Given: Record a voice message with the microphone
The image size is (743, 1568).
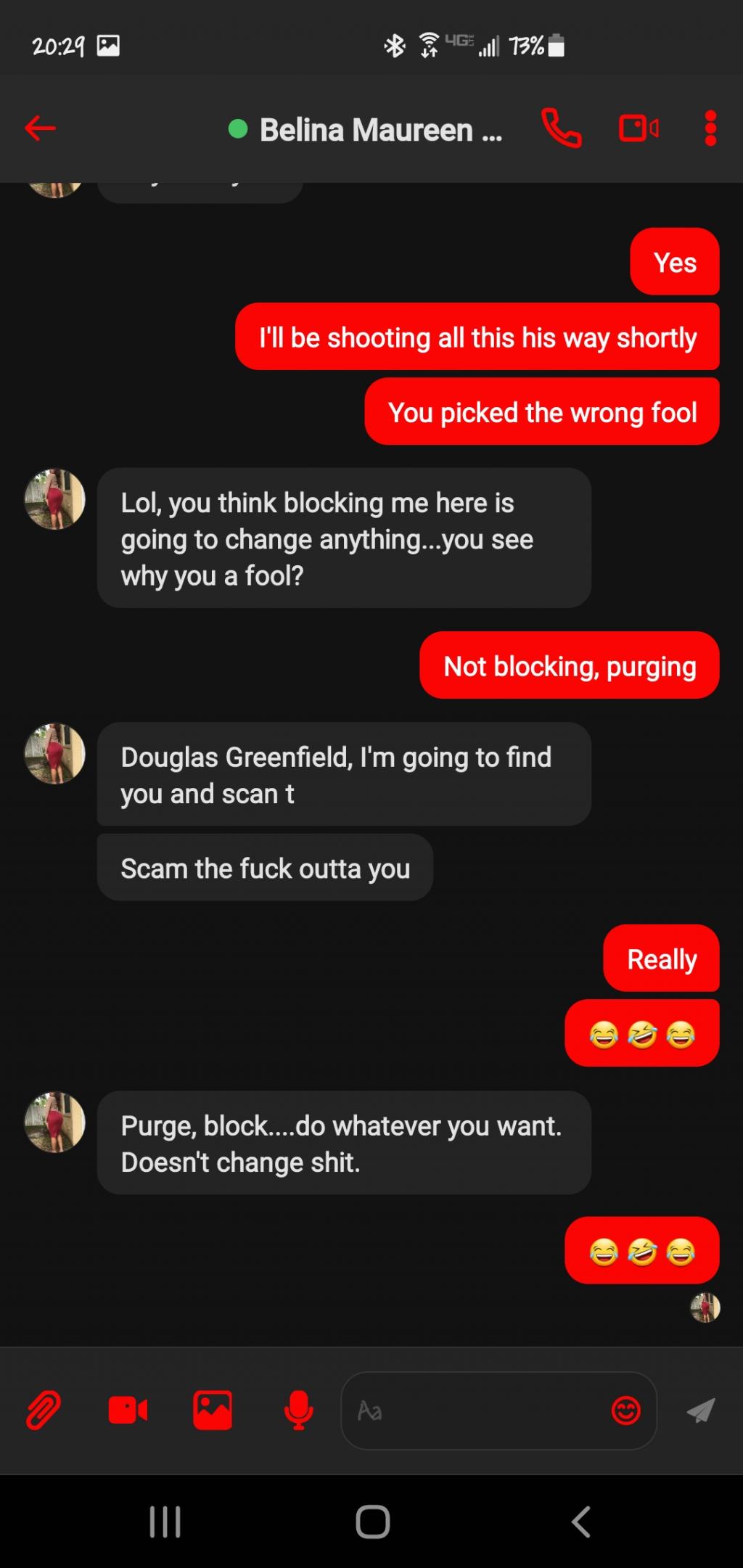Looking at the screenshot, I should click(x=298, y=1411).
